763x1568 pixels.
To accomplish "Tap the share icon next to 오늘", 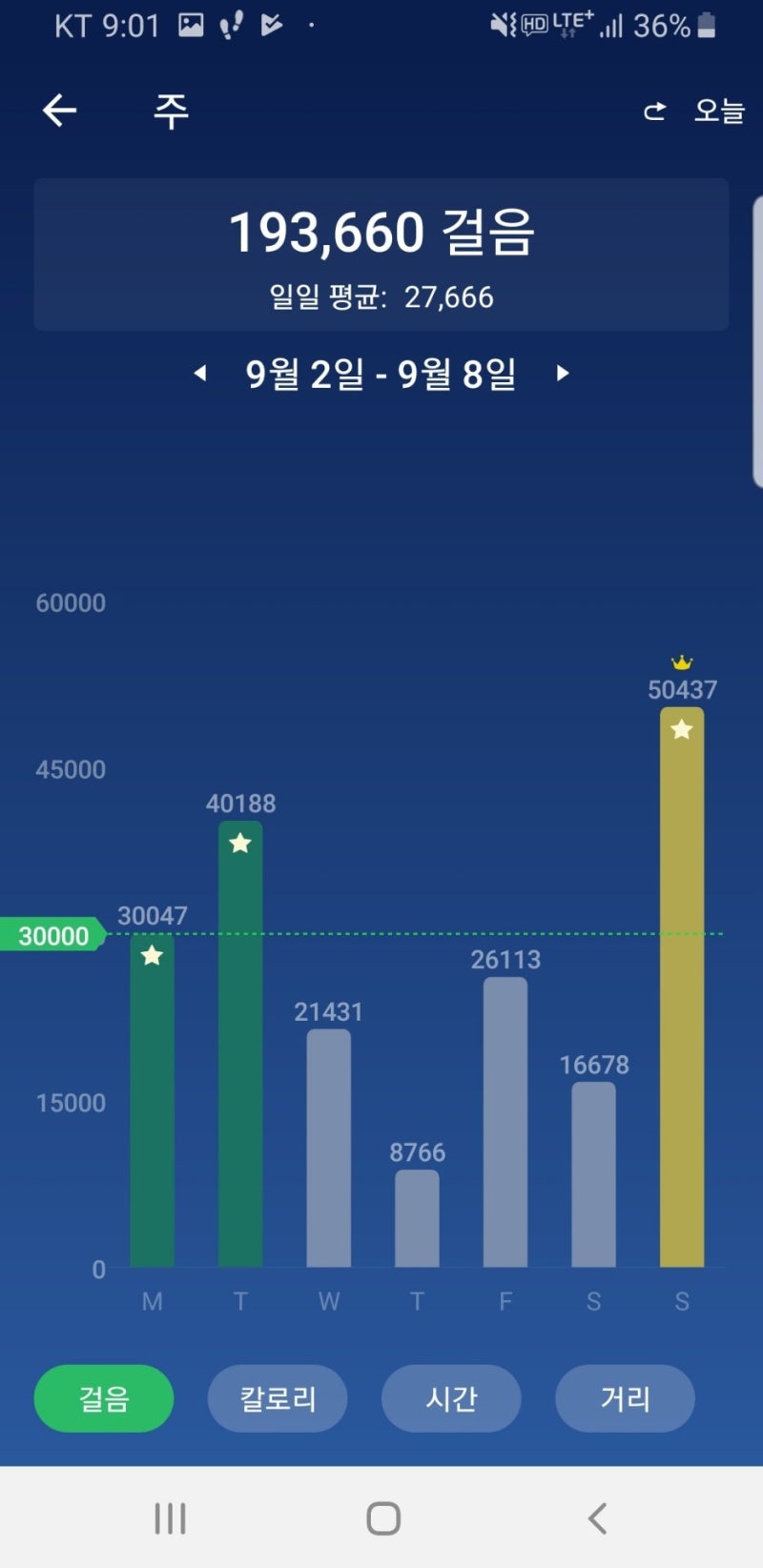I will click(x=654, y=112).
